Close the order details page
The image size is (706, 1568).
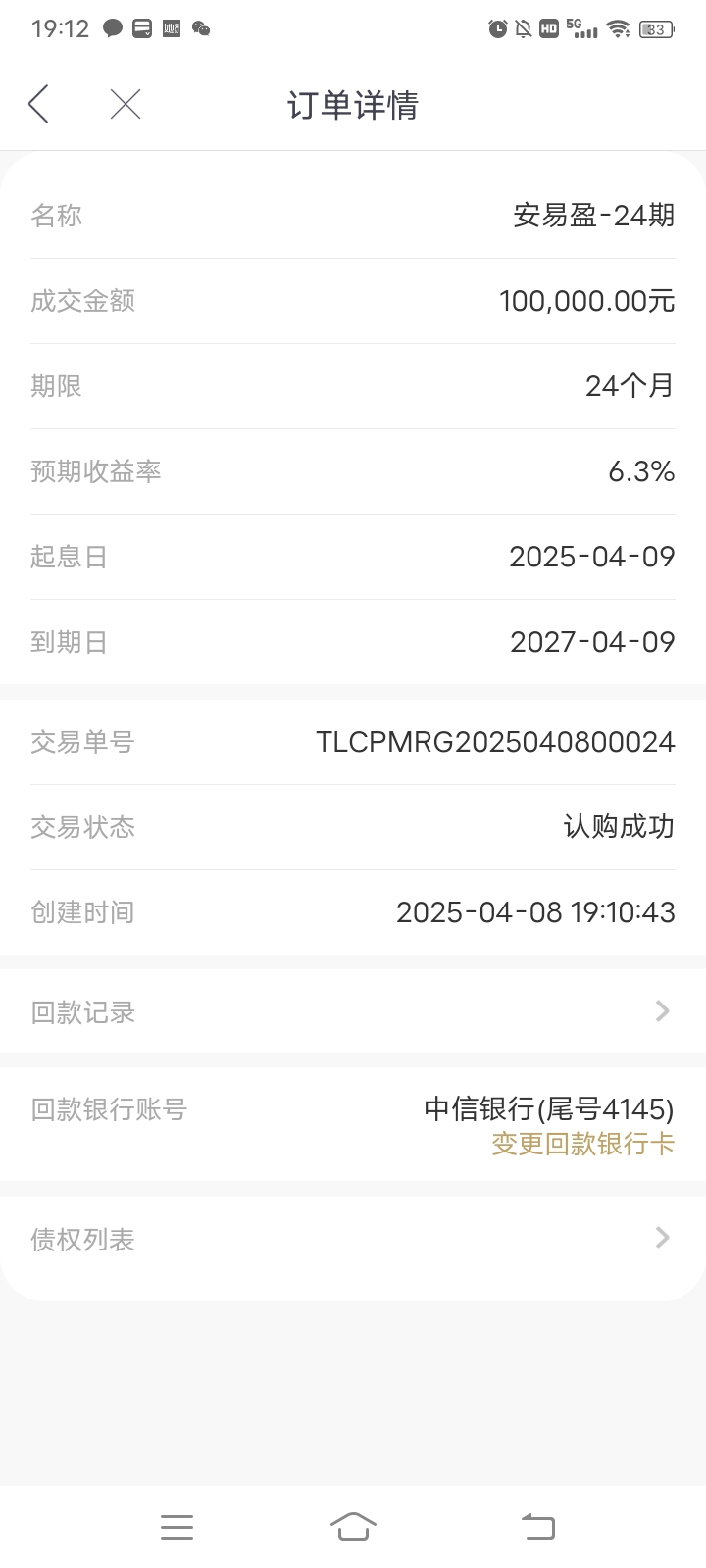pyautogui.click(x=126, y=104)
